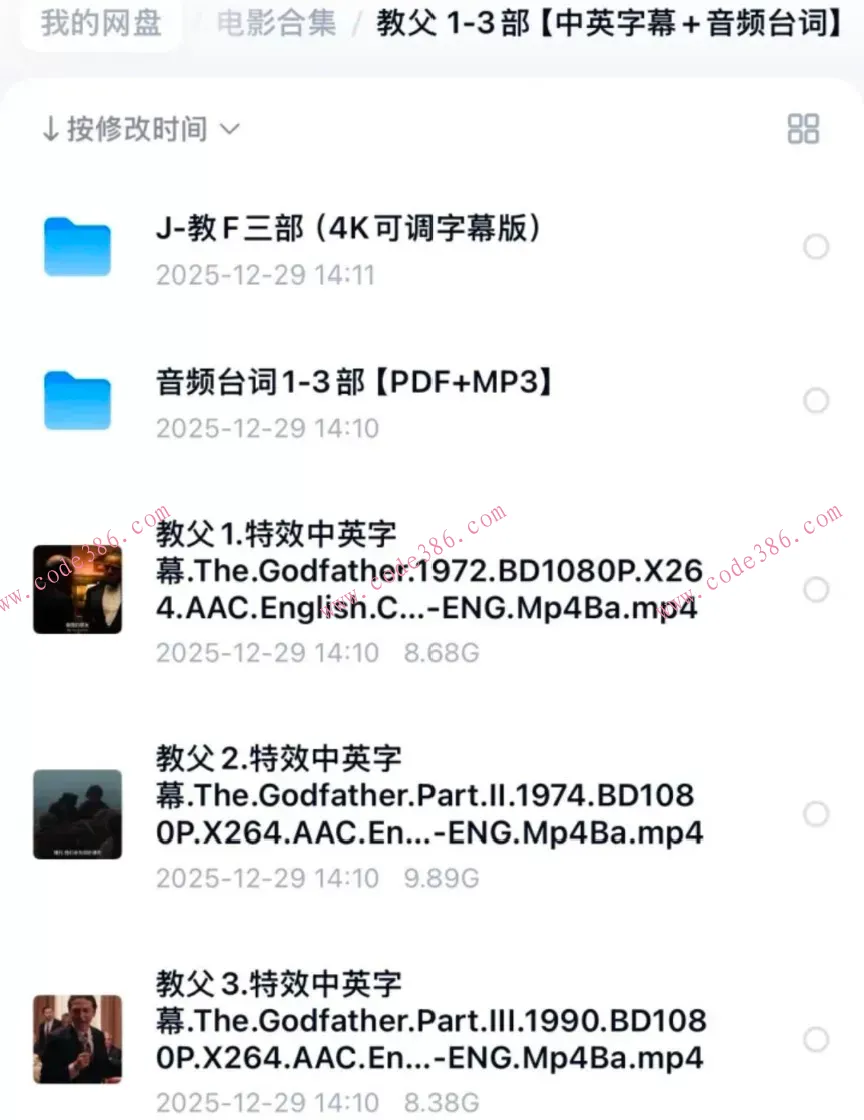Open the 教父 1 movie file by name
This screenshot has height=1120, width=864.
point(430,571)
